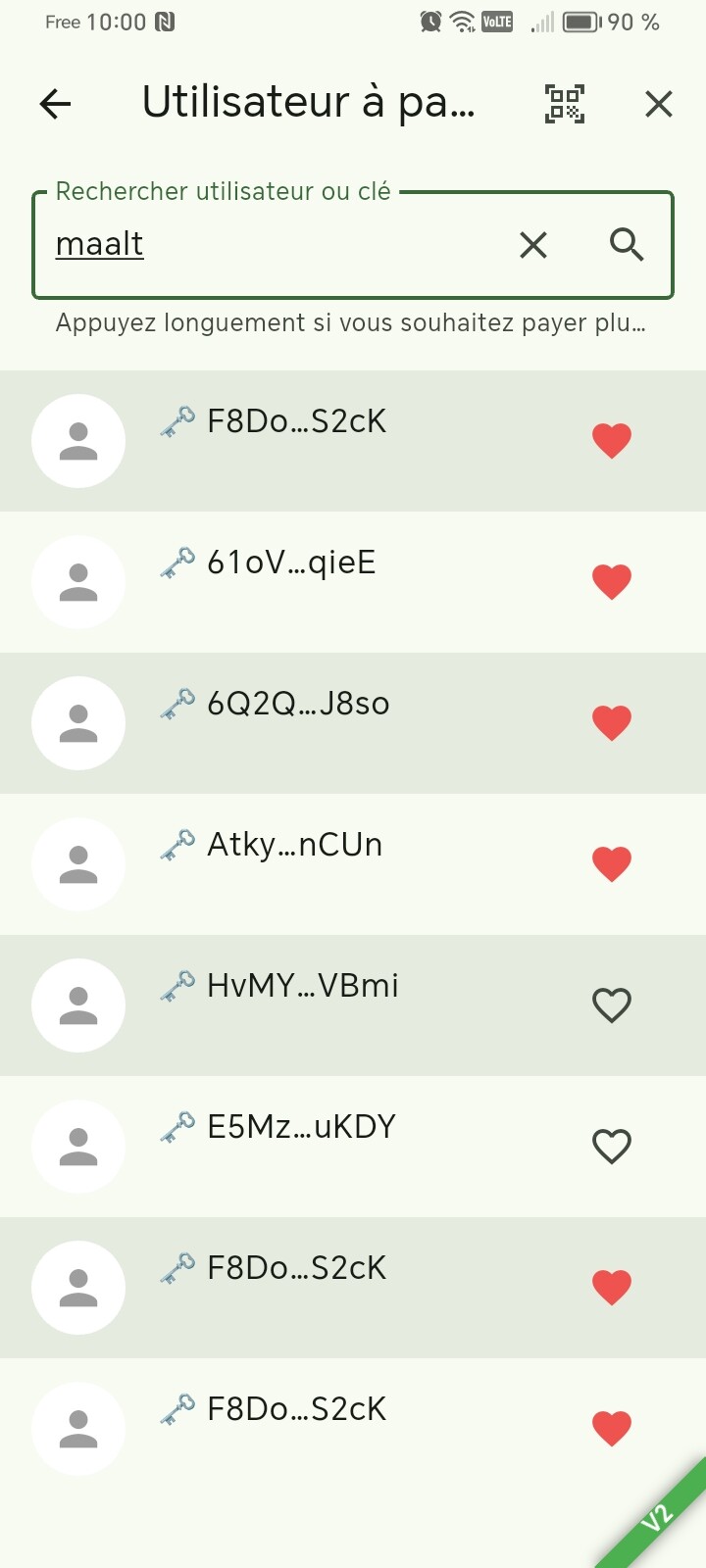Open the QR code scanner
Image resolution: width=706 pixels, height=1568 pixels.
[565, 104]
